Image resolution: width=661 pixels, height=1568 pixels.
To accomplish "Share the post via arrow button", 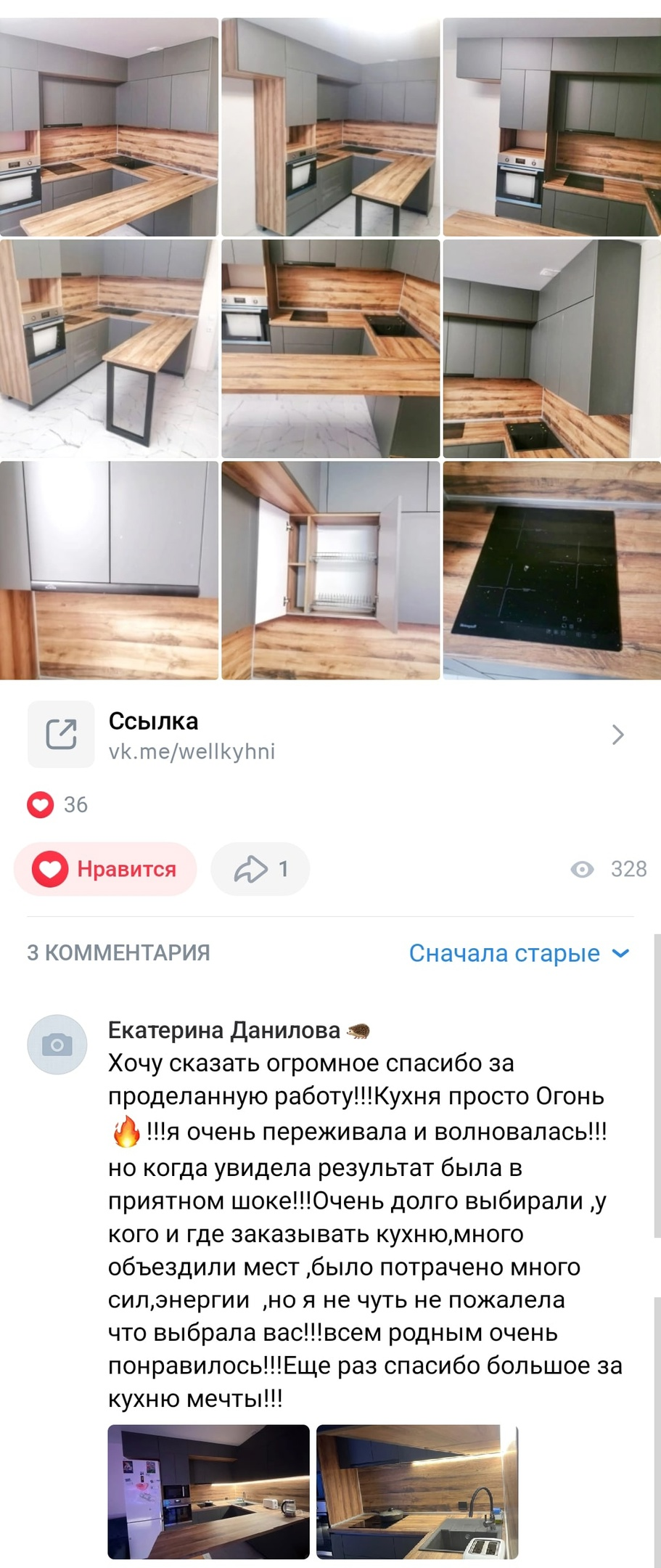I will coord(260,869).
